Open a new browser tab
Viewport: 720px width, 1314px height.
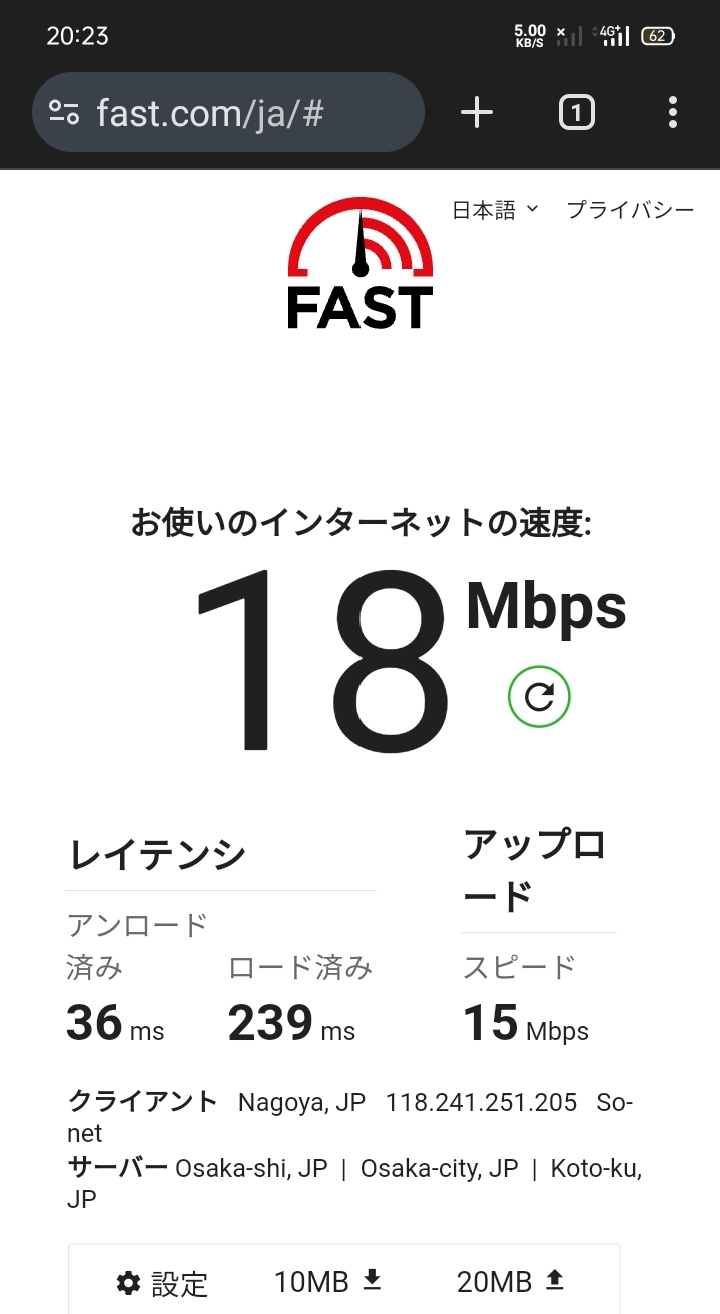[x=477, y=113]
